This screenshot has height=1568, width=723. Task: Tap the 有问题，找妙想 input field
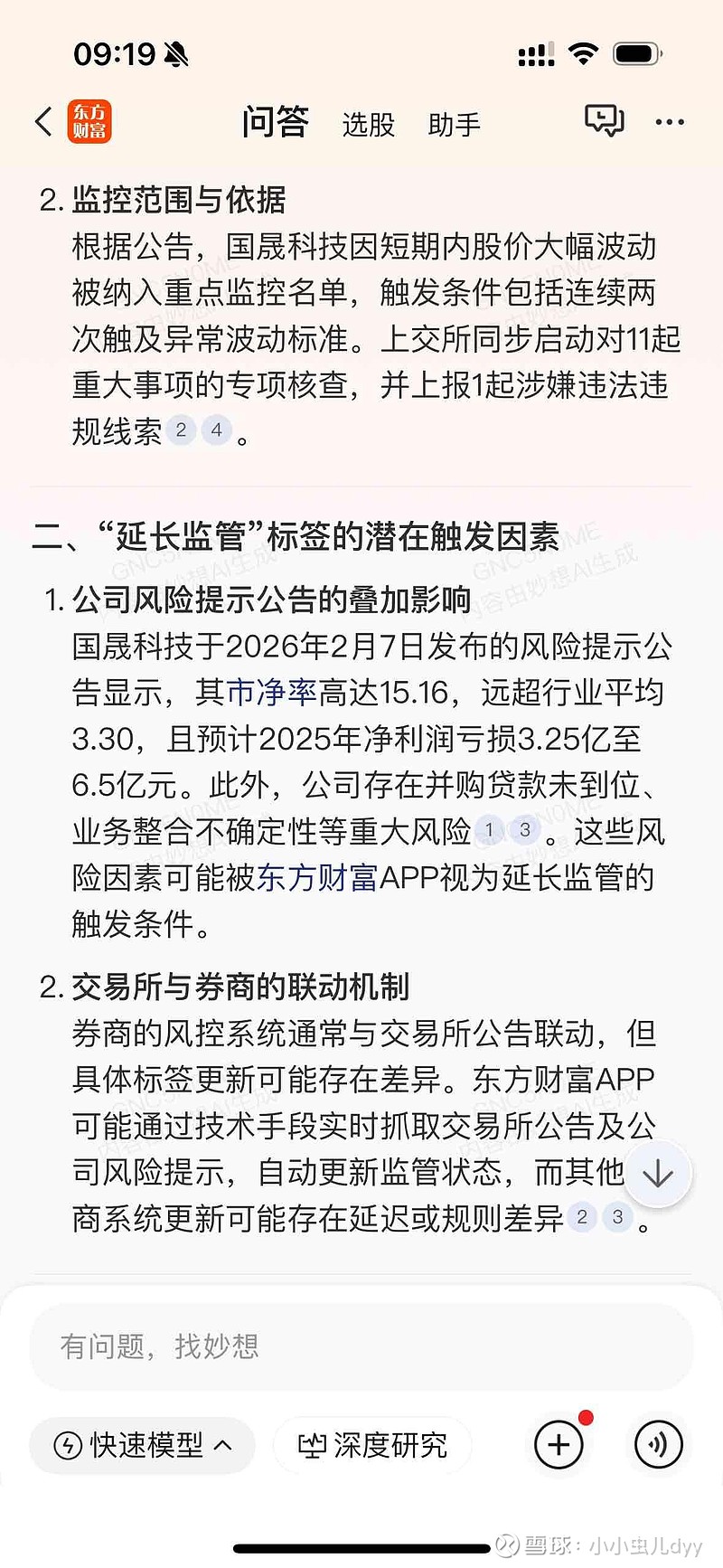(x=361, y=1346)
